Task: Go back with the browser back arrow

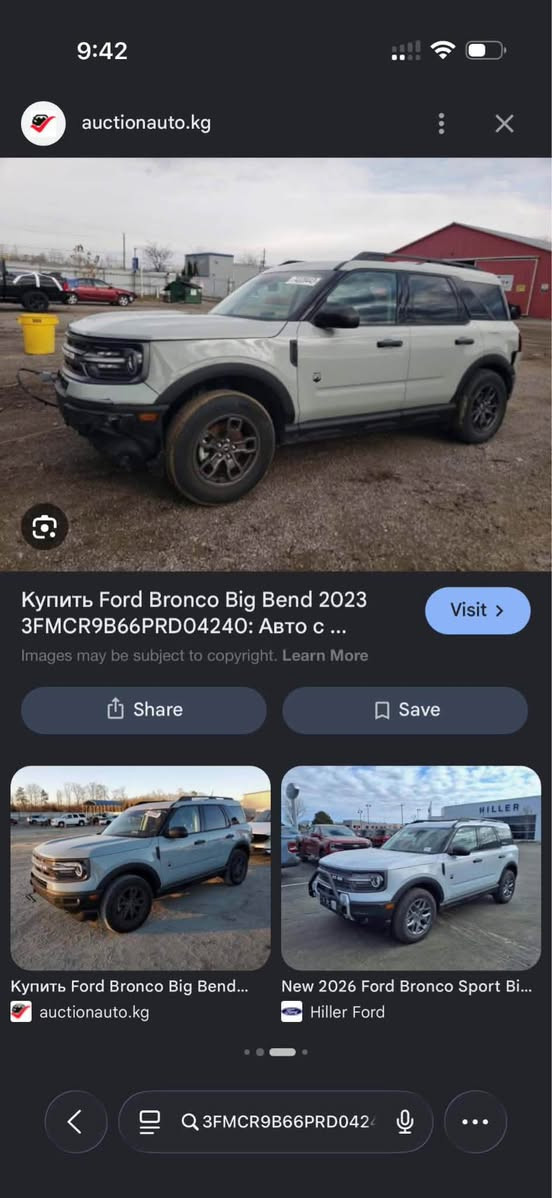Action: [76, 1122]
